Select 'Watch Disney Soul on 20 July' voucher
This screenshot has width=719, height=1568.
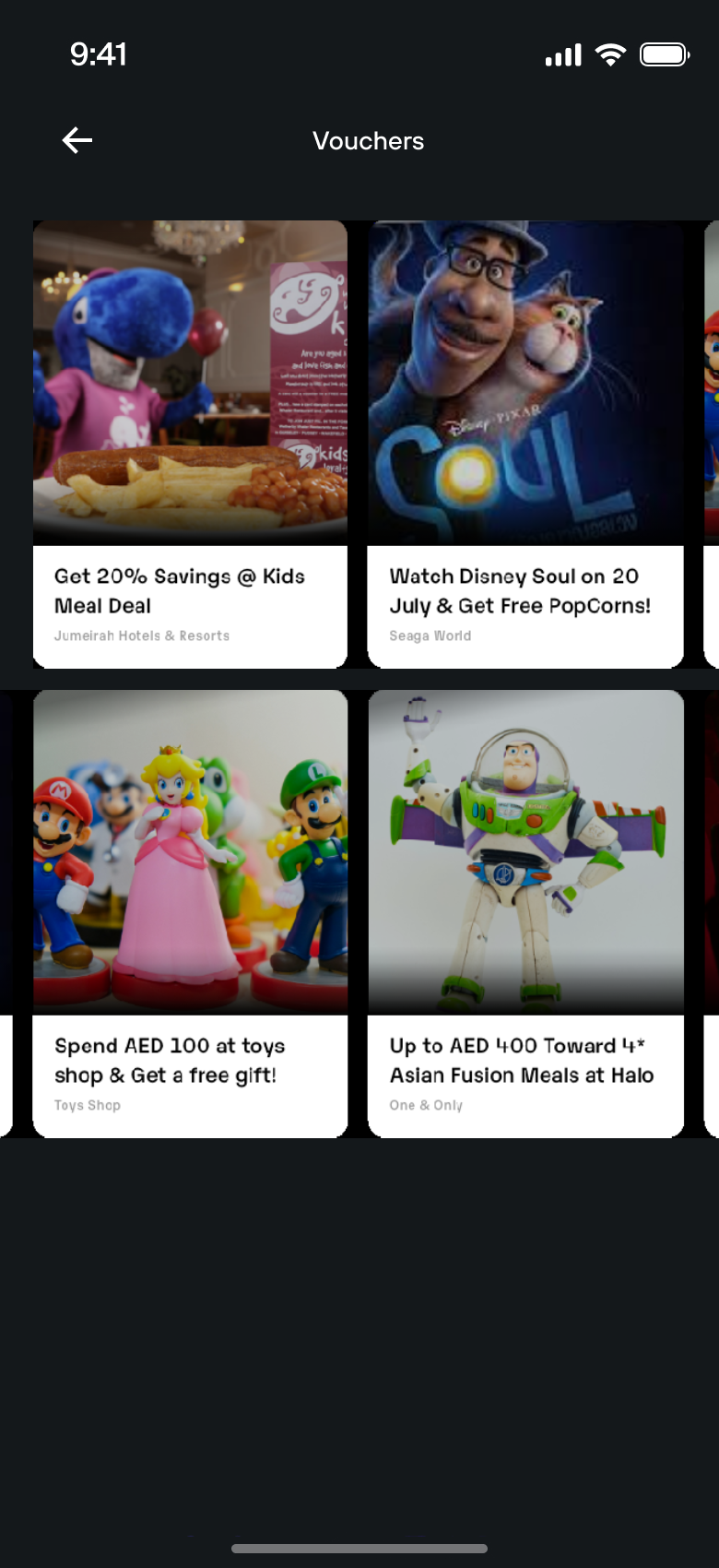[x=521, y=591]
